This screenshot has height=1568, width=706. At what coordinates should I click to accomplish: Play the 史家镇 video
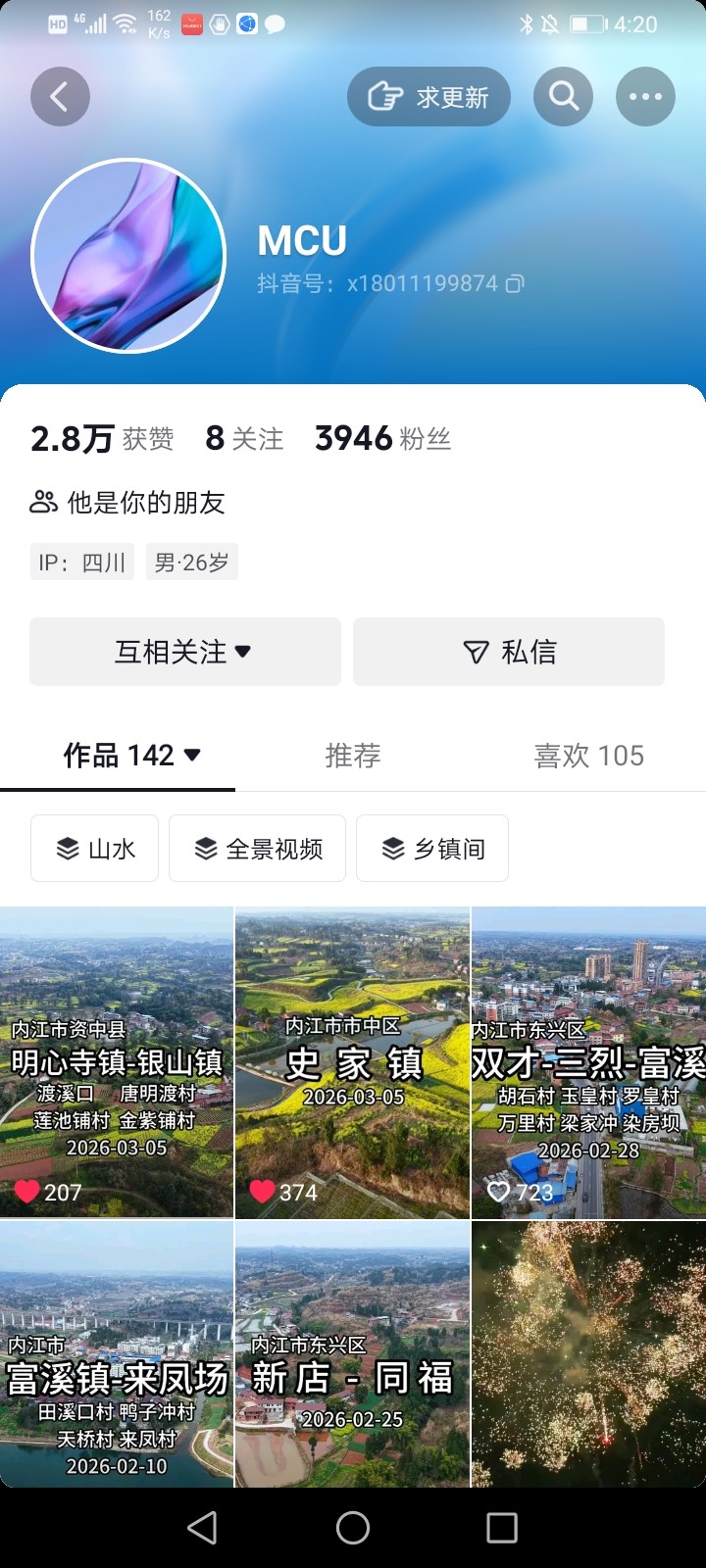tap(353, 1062)
